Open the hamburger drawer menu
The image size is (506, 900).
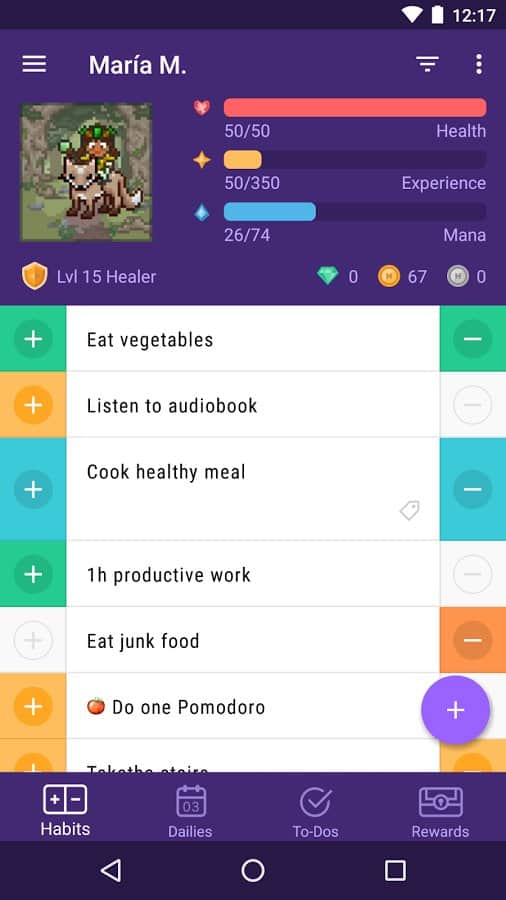click(x=34, y=64)
